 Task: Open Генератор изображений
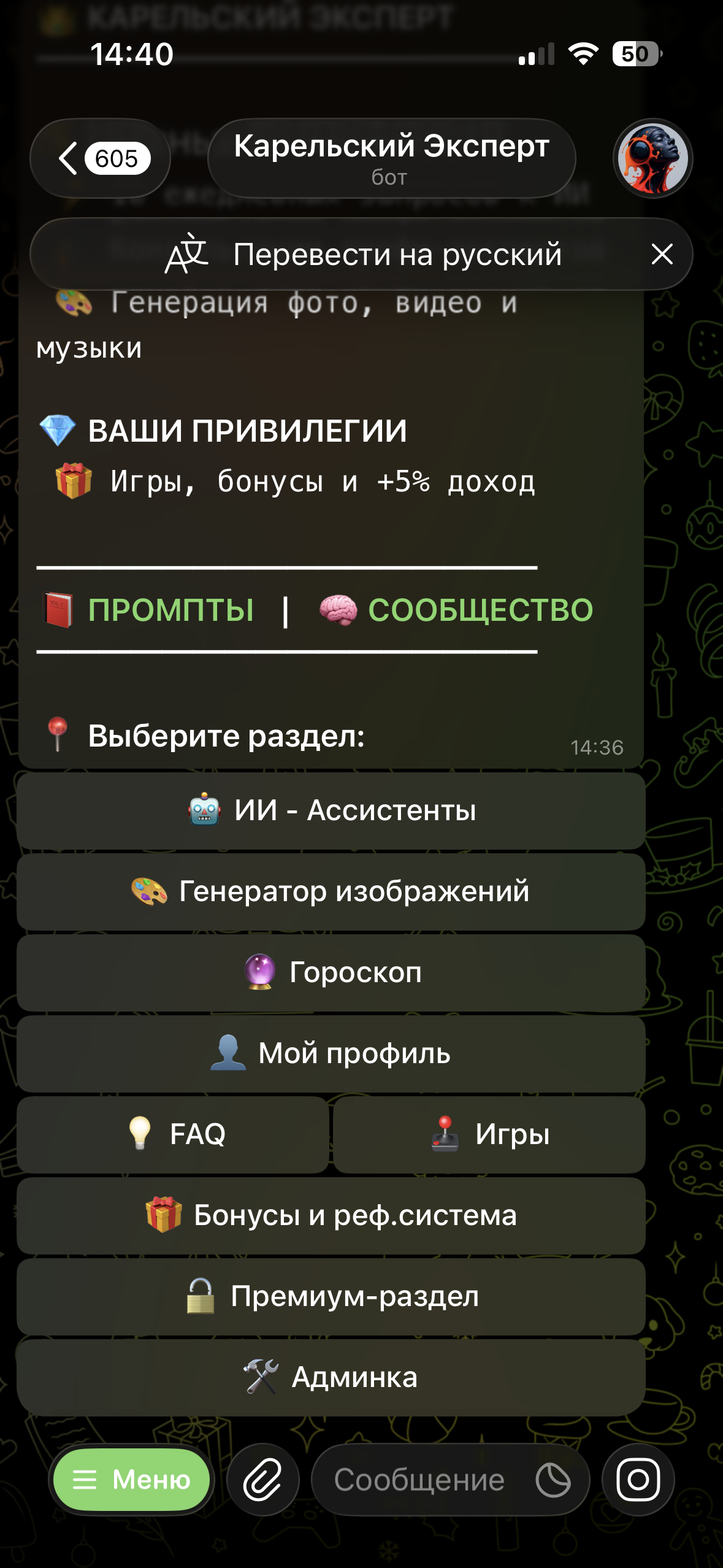pyautogui.click(x=331, y=891)
